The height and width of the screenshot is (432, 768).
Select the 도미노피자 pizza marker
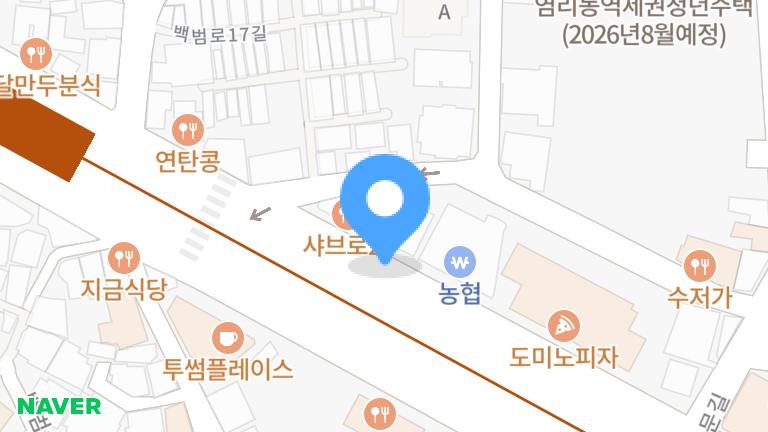tap(564, 324)
